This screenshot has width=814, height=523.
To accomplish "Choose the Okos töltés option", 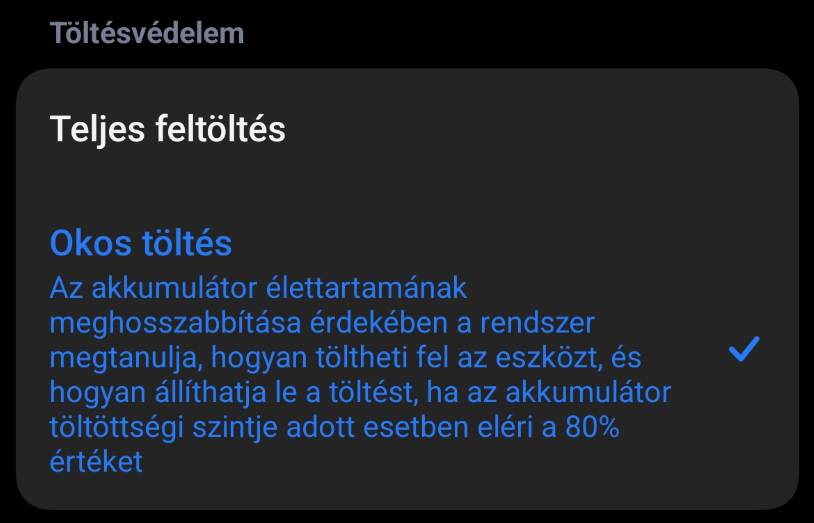I will (141, 243).
